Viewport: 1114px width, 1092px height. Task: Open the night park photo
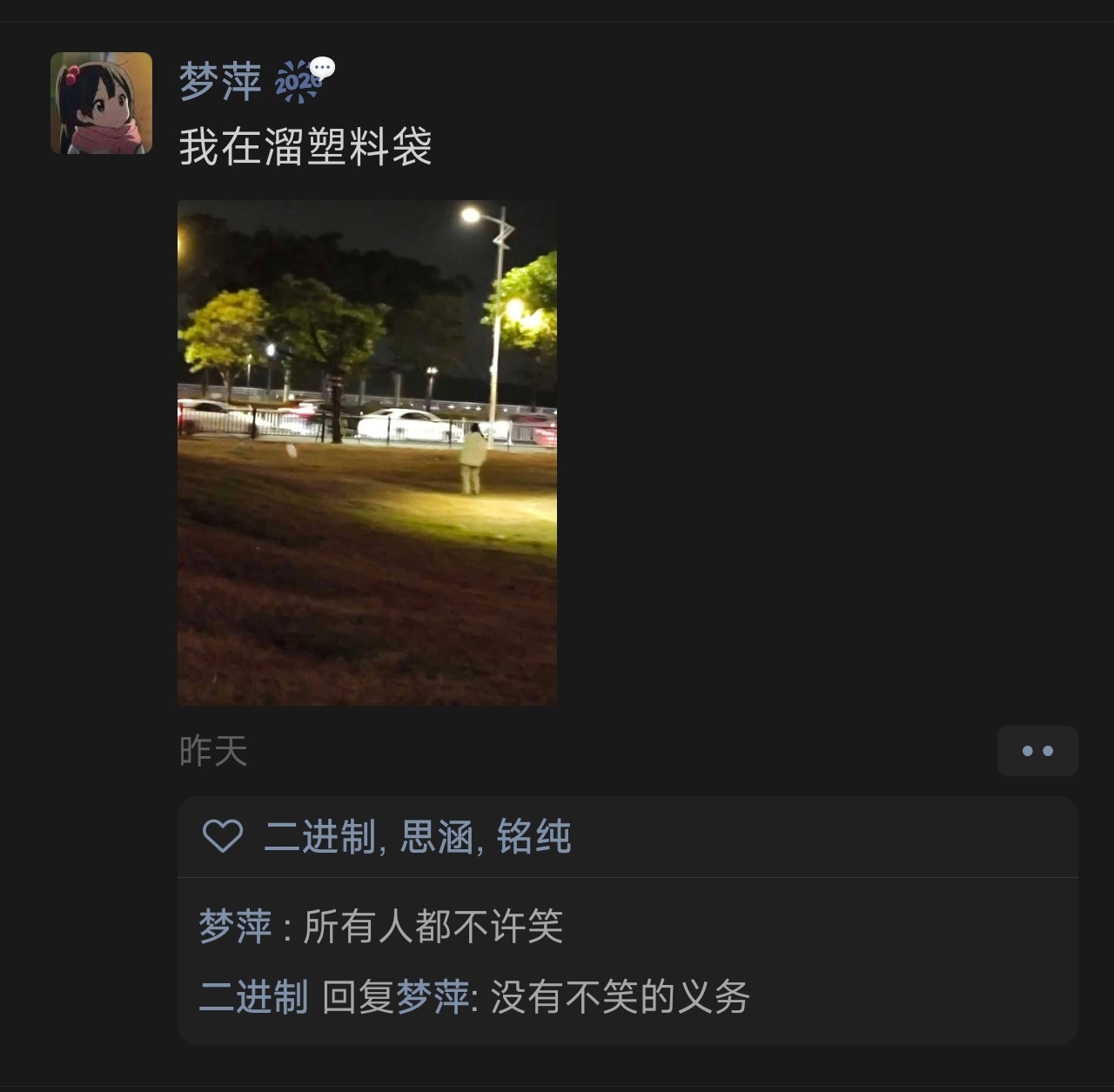pos(366,452)
